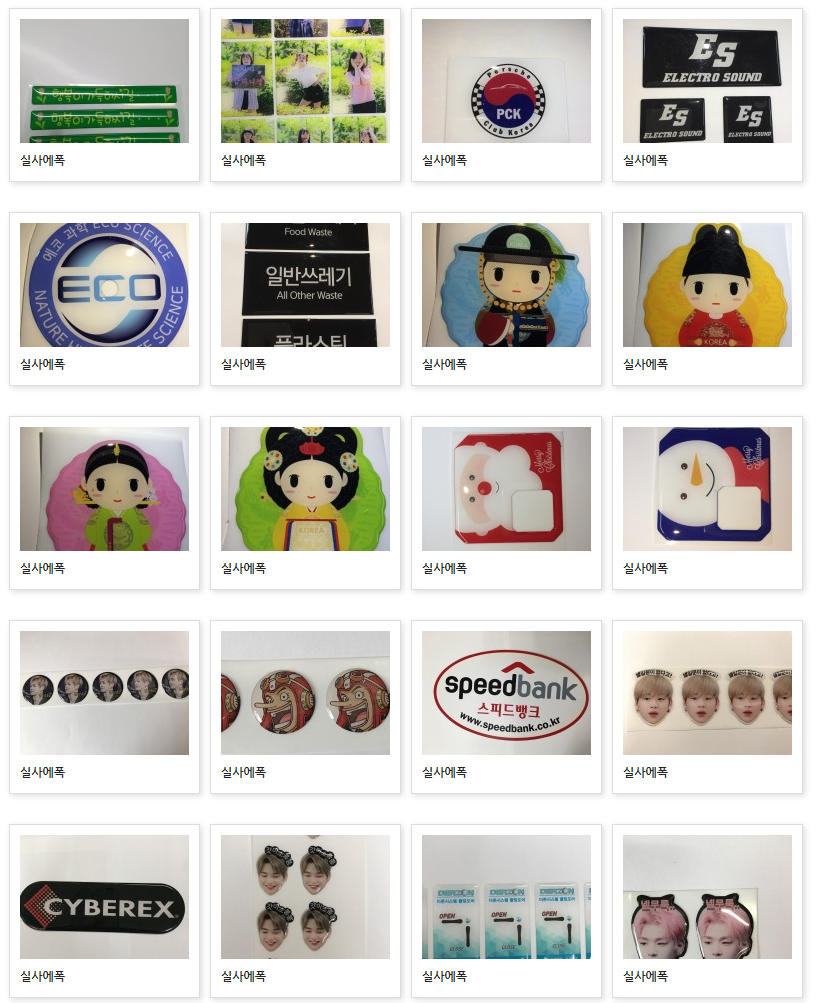The width and height of the screenshot is (817, 1003).
Task: Open the four face stickers with bows card
Action: point(305,897)
